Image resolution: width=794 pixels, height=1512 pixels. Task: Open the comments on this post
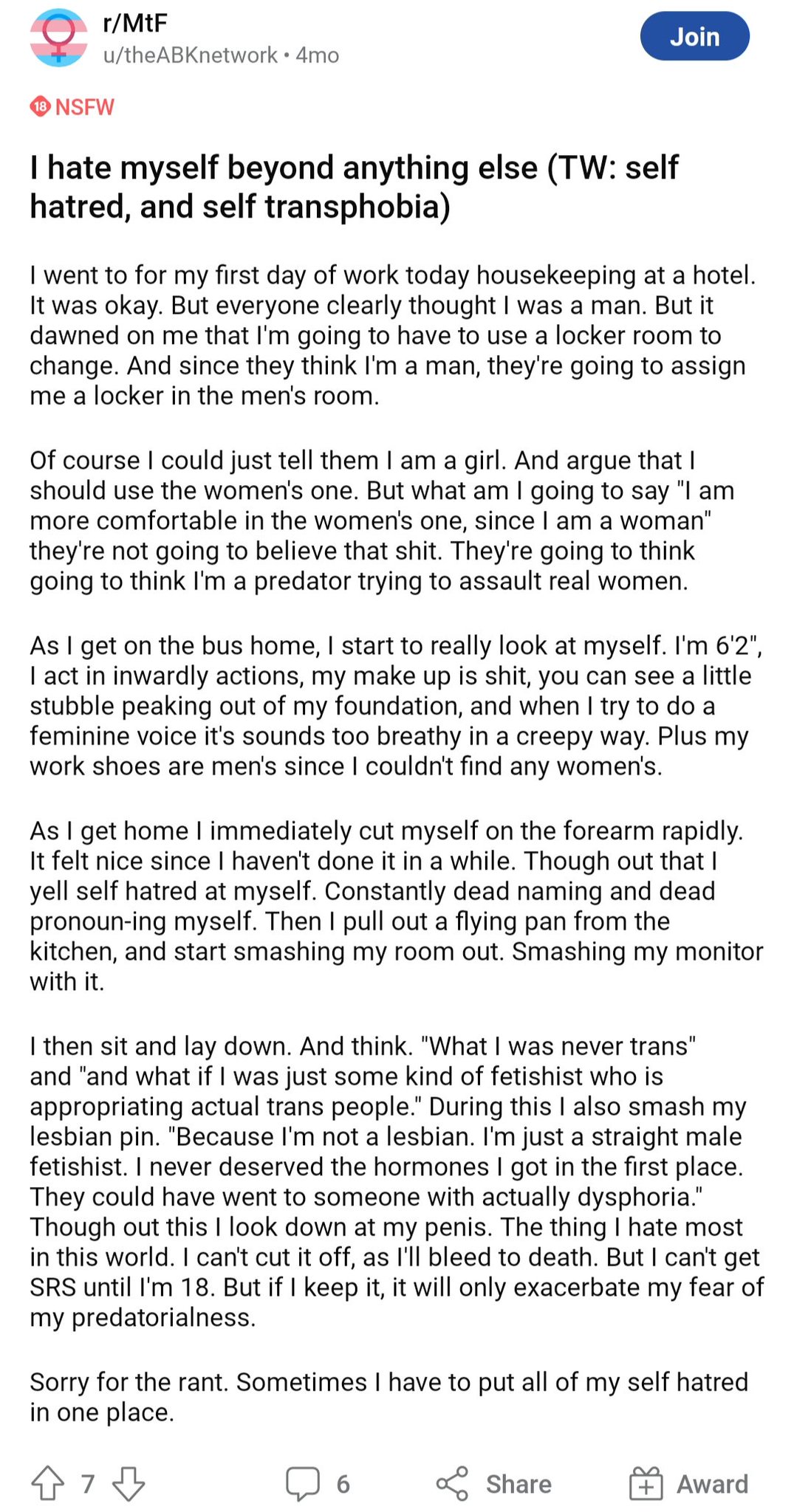[x=318, y=1483]
